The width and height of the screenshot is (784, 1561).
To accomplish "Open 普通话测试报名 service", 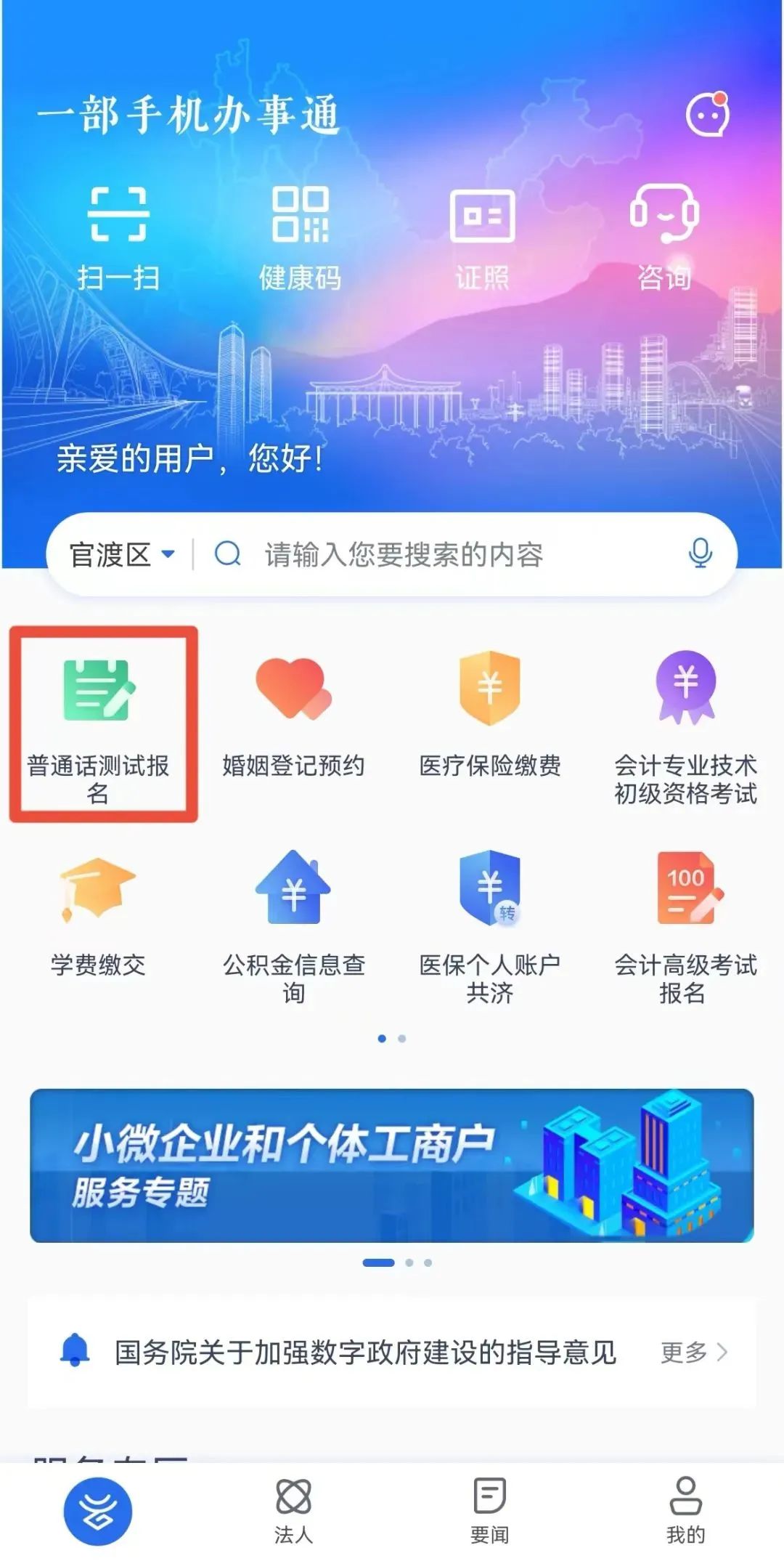I will (x=99, y=719).
